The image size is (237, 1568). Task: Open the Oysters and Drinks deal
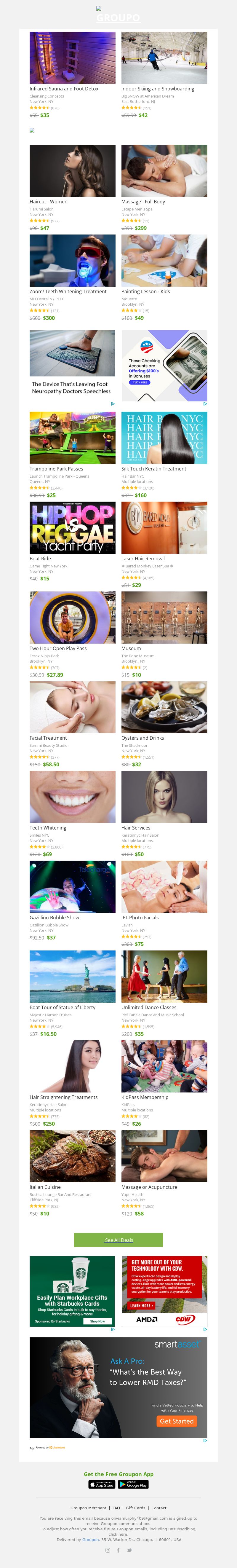164,707
